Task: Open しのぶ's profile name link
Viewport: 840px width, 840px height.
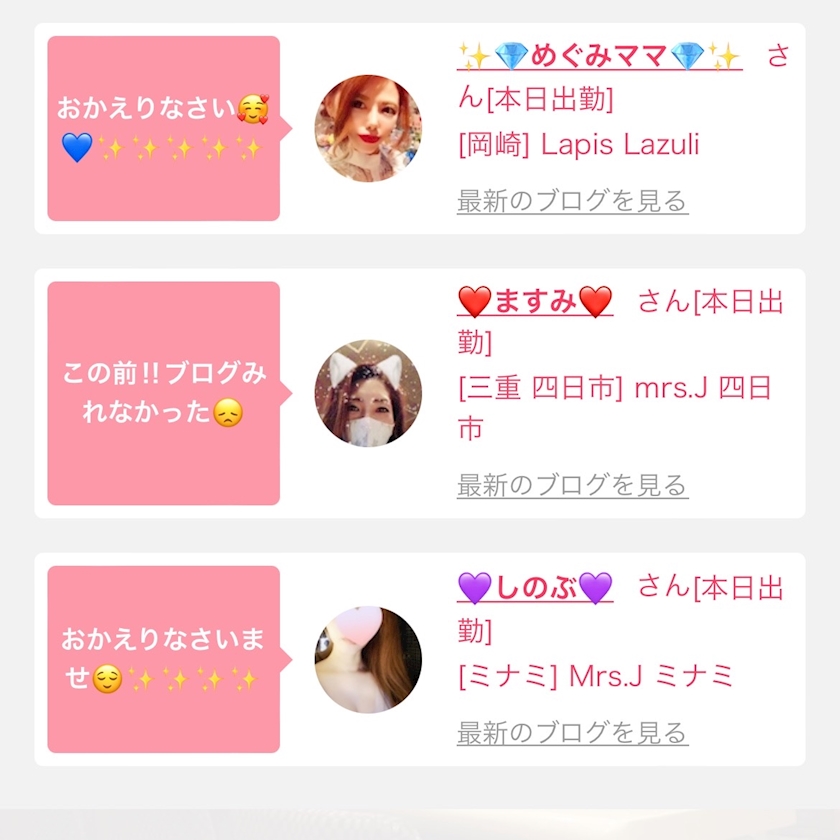Action: tap(535, 587)
